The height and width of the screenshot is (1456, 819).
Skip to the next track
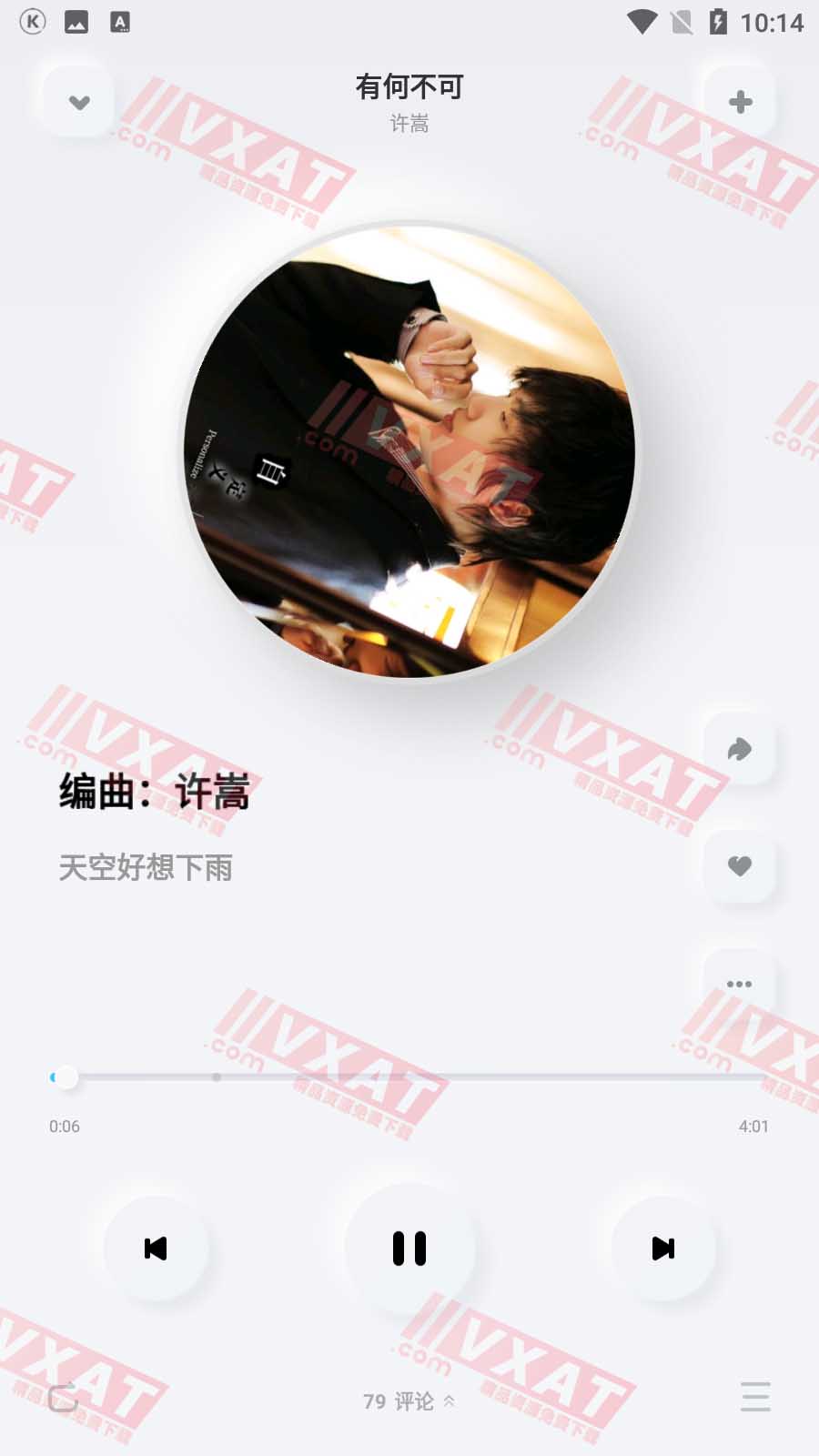click(663, 1249)
